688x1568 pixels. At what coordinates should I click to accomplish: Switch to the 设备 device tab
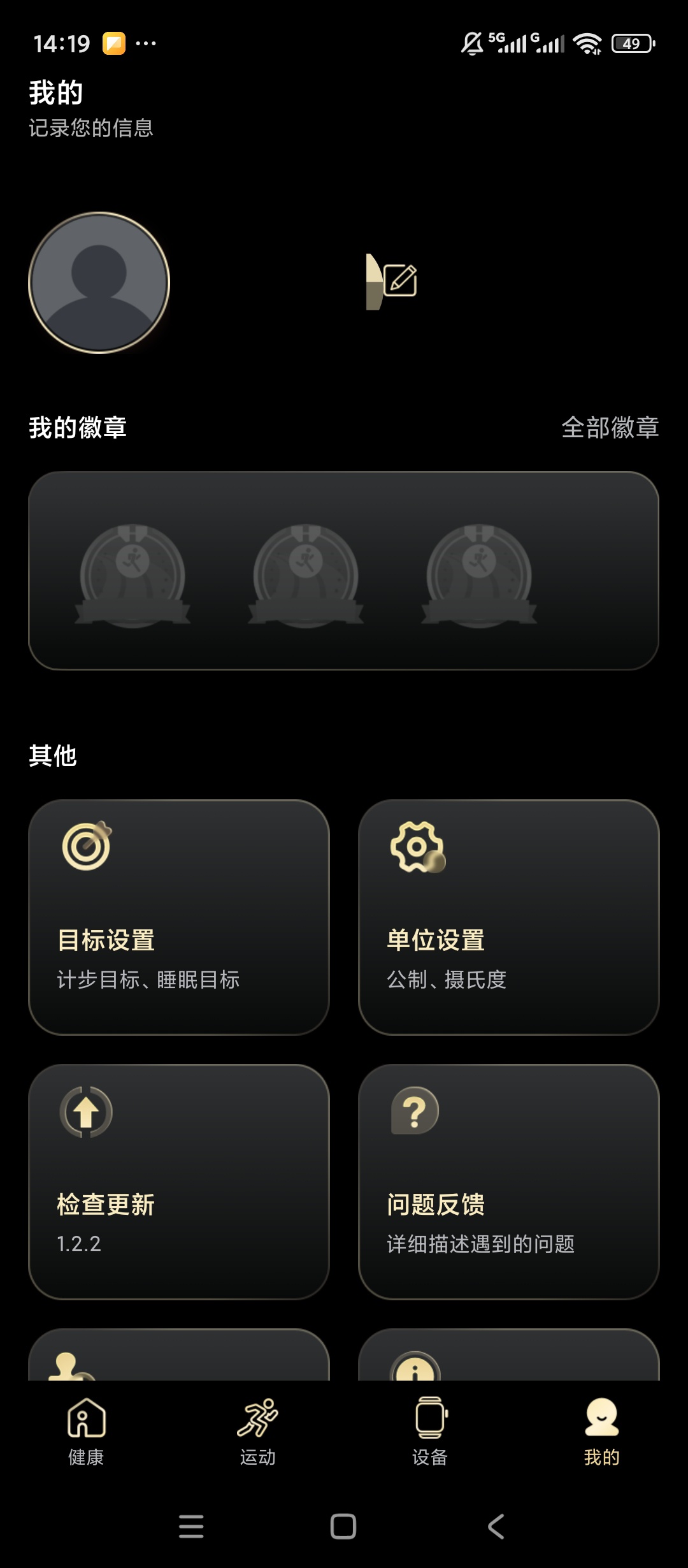(430, 1432)
